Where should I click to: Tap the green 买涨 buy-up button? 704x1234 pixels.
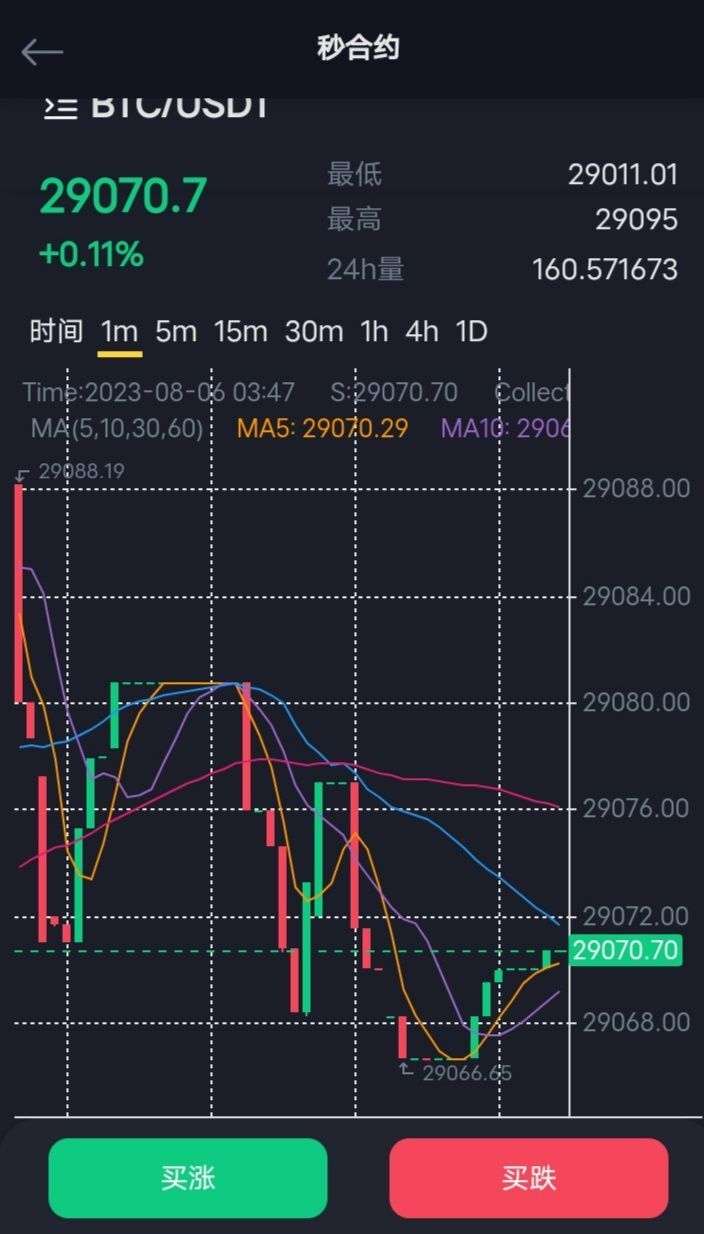click(x=188, y=1178)
